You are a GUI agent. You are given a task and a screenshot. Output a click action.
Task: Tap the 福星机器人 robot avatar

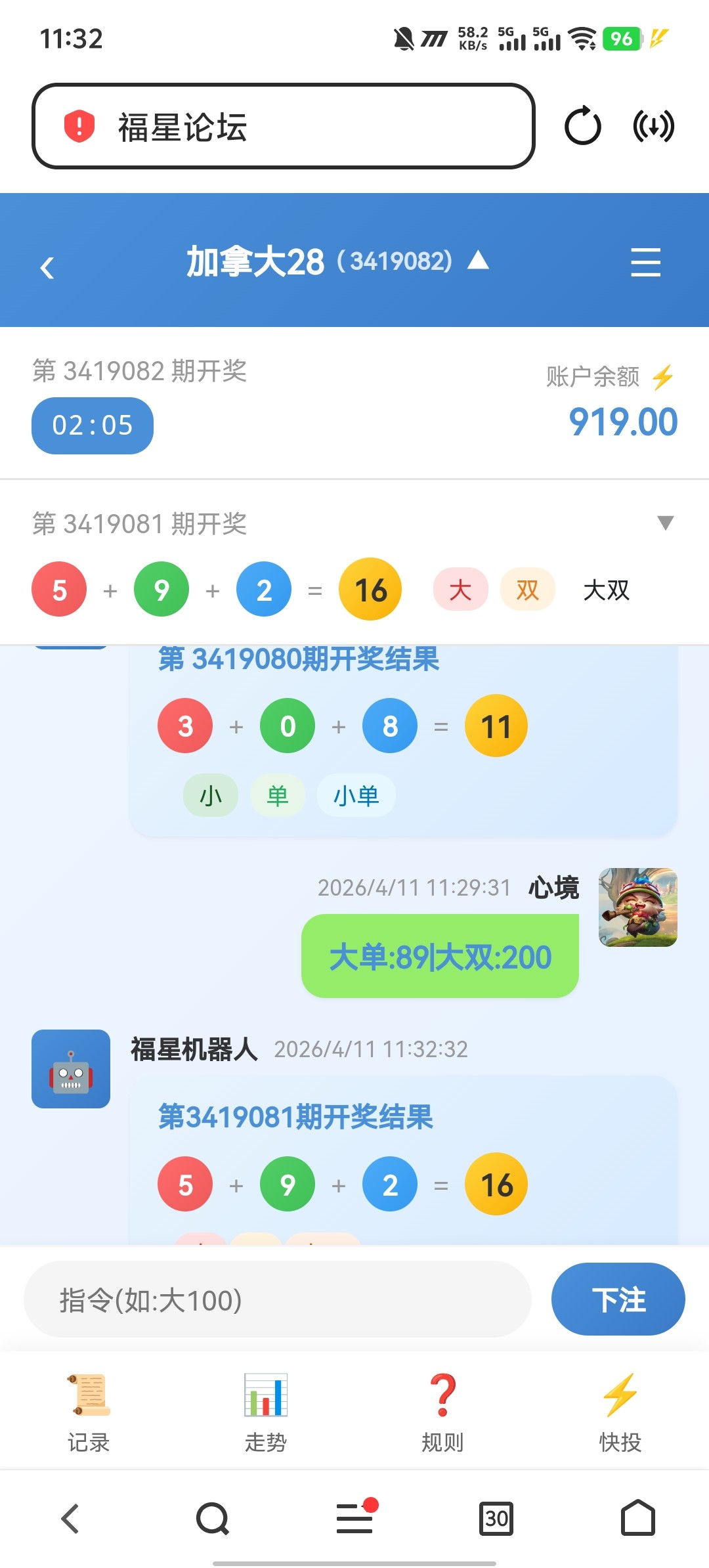[71, 1068]
